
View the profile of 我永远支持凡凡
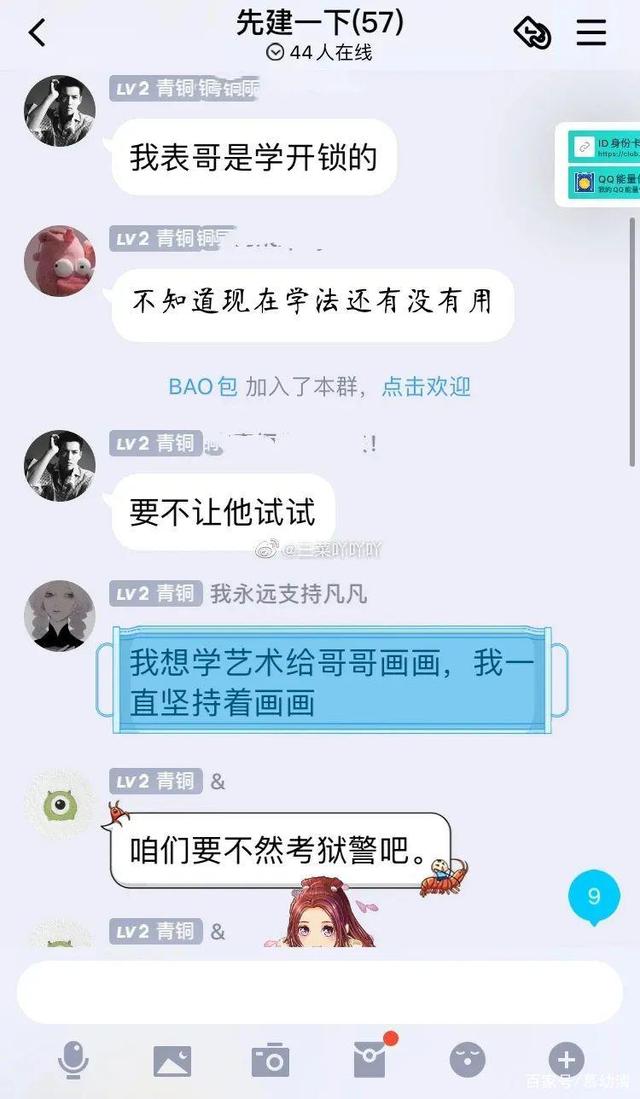tap(60, 616)
